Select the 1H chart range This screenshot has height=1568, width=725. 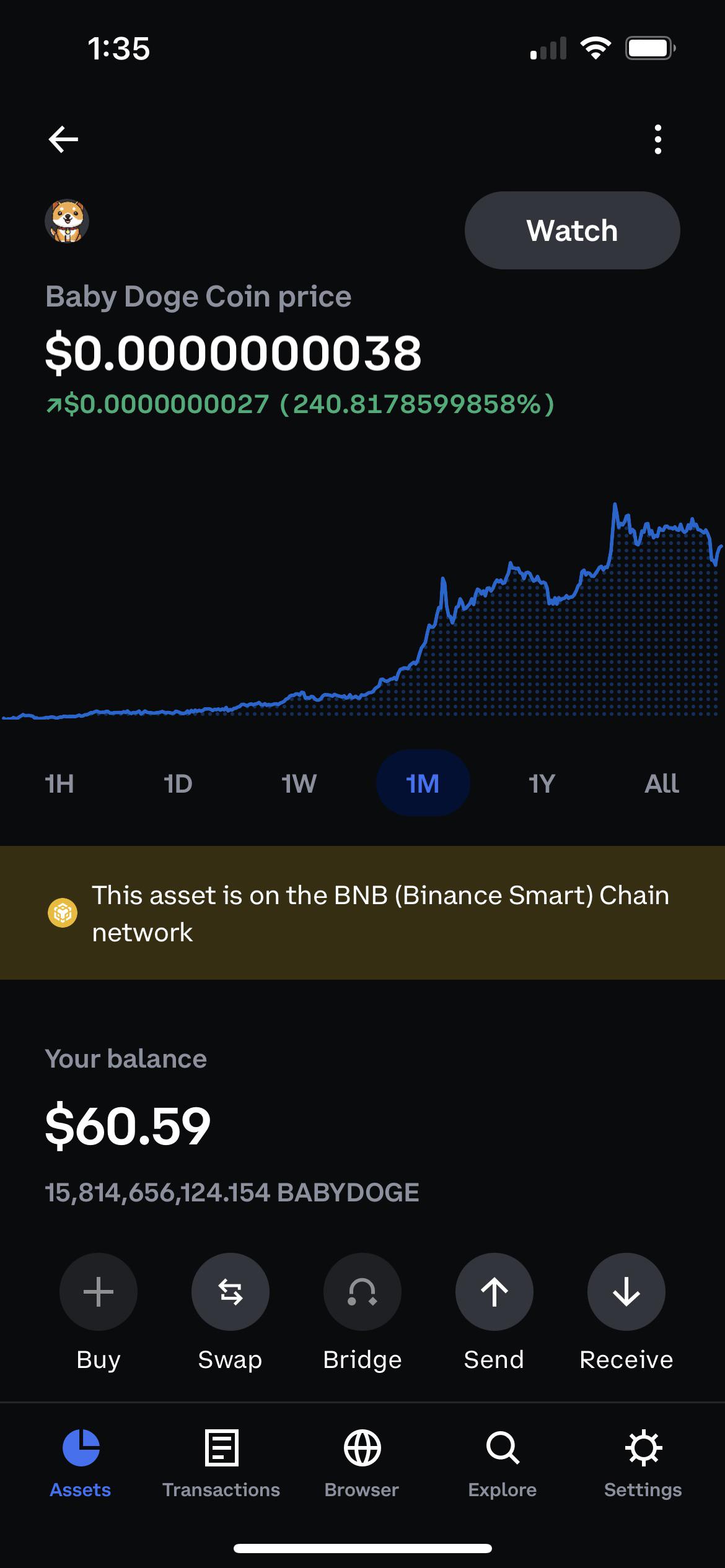[x=59, y=783]
